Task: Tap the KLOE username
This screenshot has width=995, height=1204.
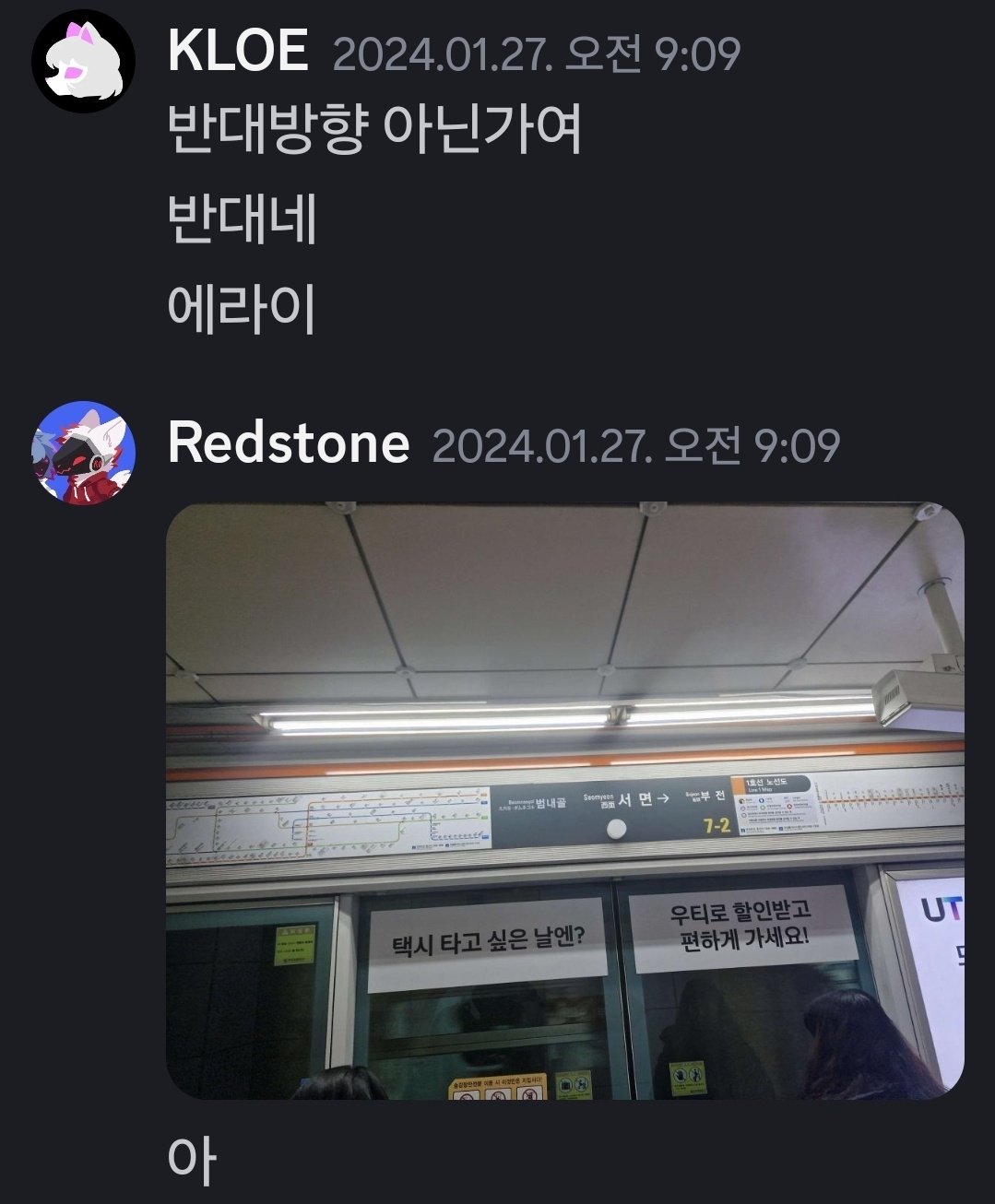Action: [x=238, y=51]
